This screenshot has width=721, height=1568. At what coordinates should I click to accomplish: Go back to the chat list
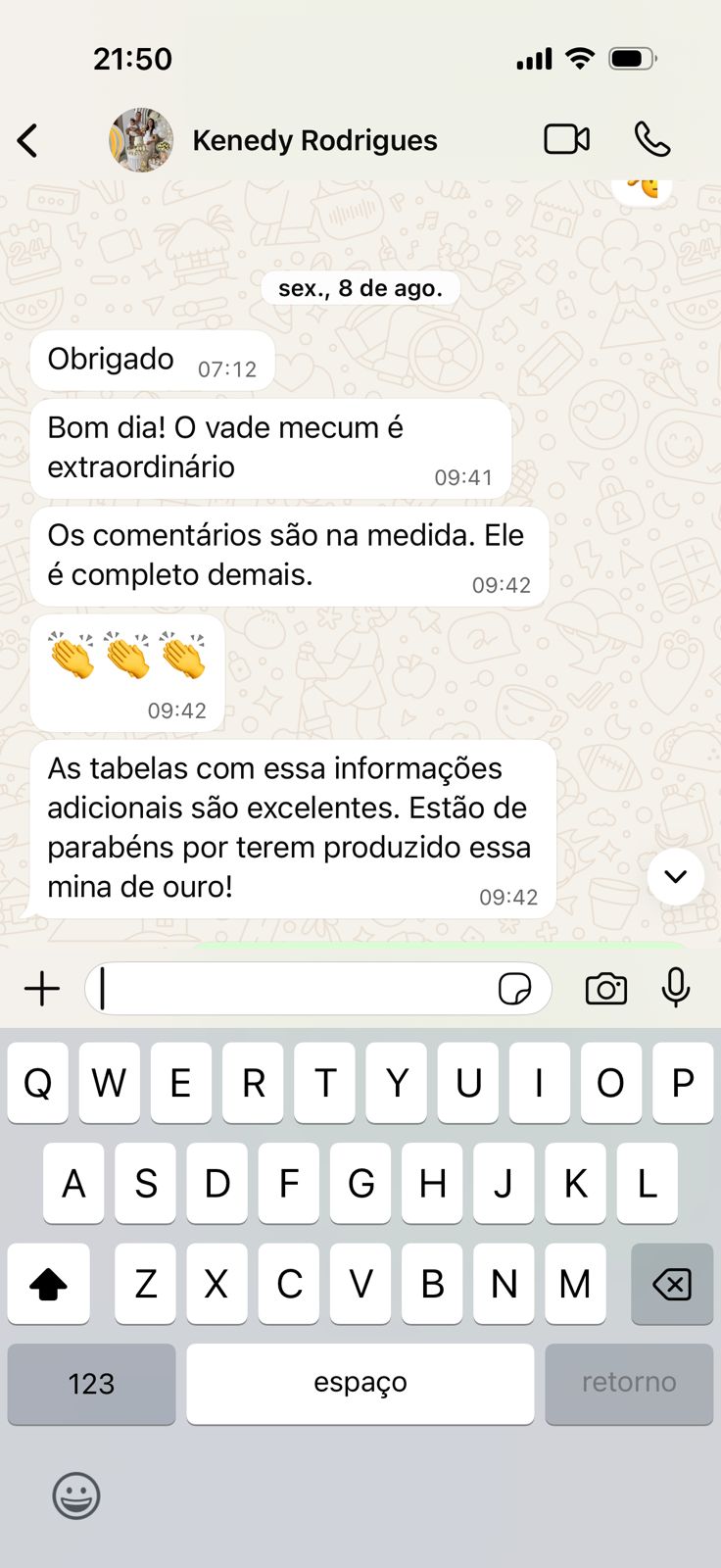(x=28, y=141)
